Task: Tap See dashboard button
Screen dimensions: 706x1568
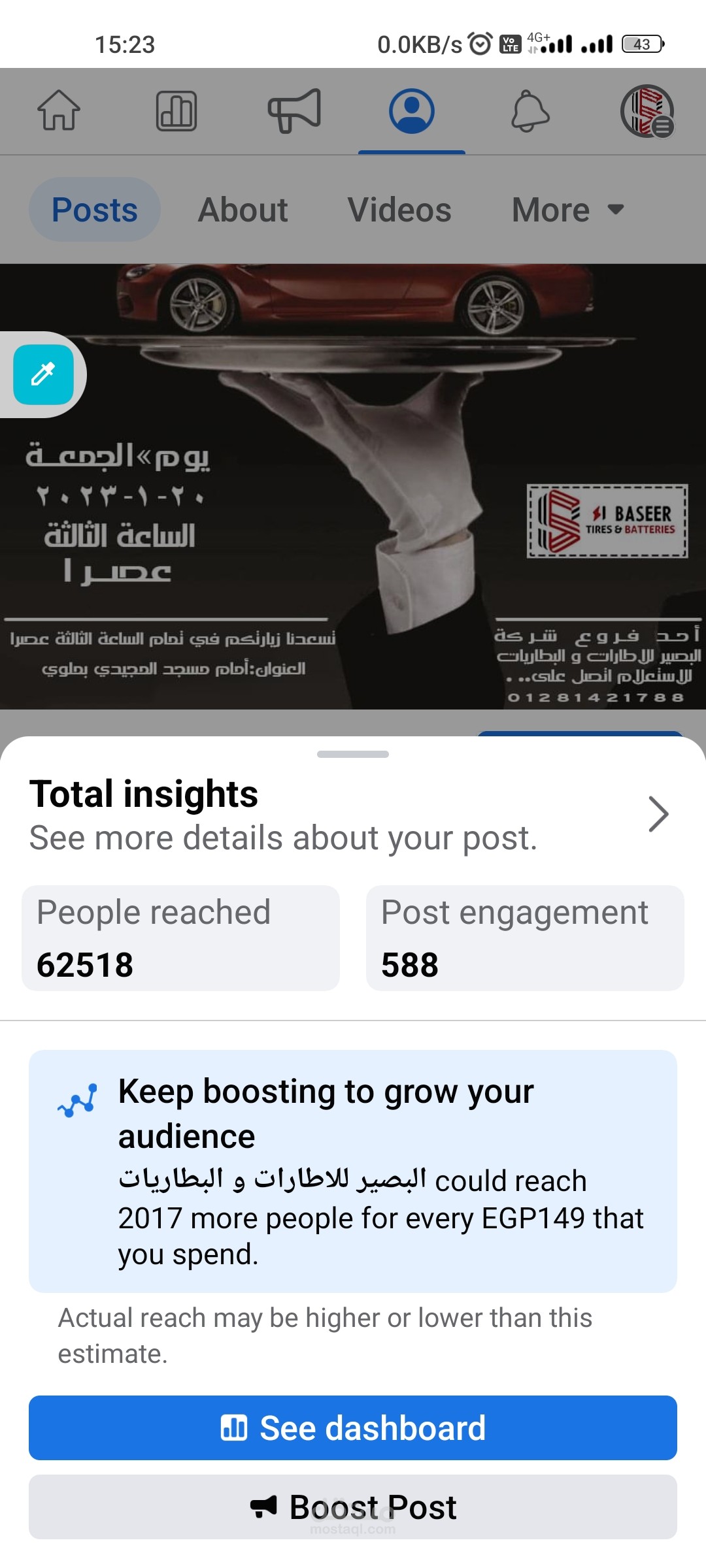Action: point(353,1428)
